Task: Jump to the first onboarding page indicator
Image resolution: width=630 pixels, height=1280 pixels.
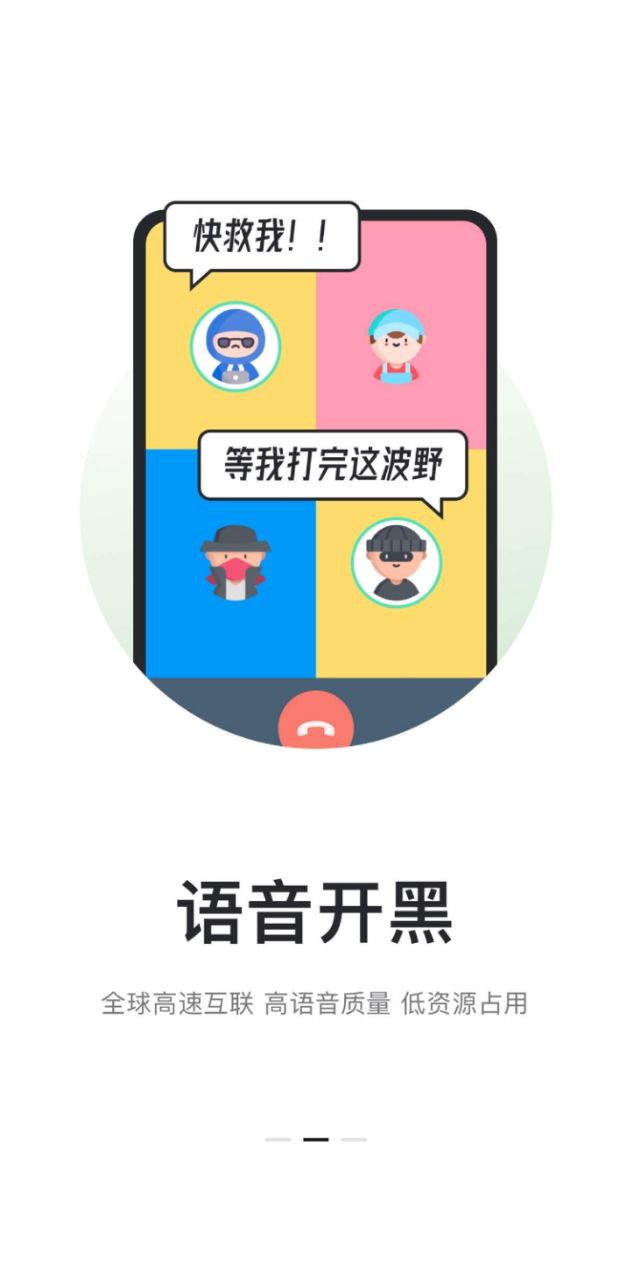Action: click(x=278, y=1139)
